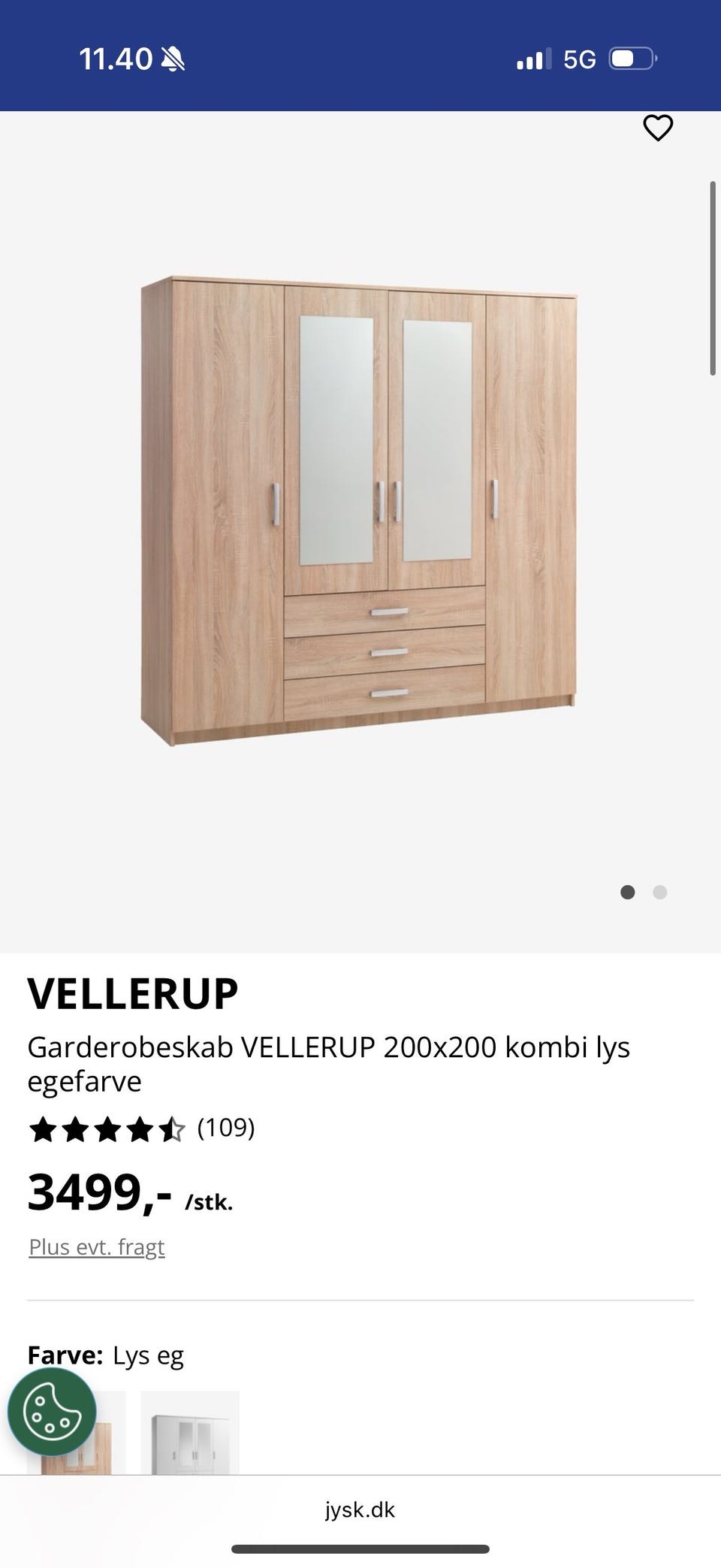Save wardrobe to favorites with heart icon
Viewport: 721px width, 1568px height.
pos(657,128)
